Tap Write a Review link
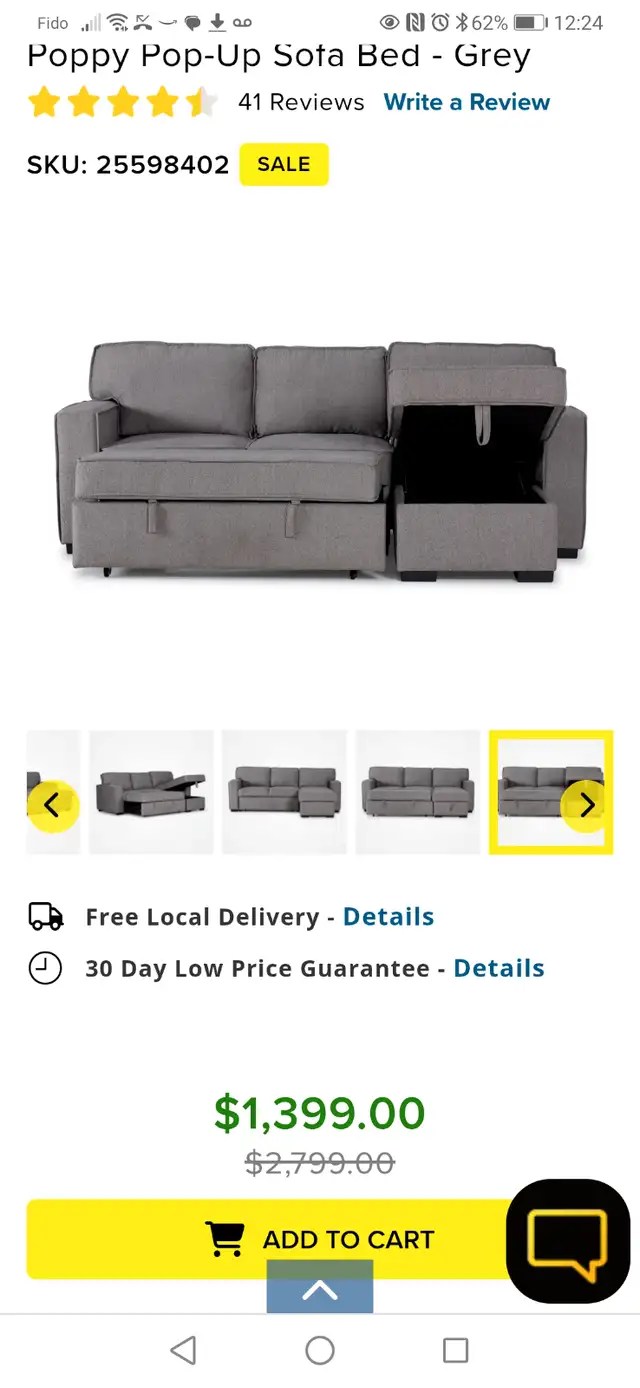The image size is (640, 1388). 466,102
